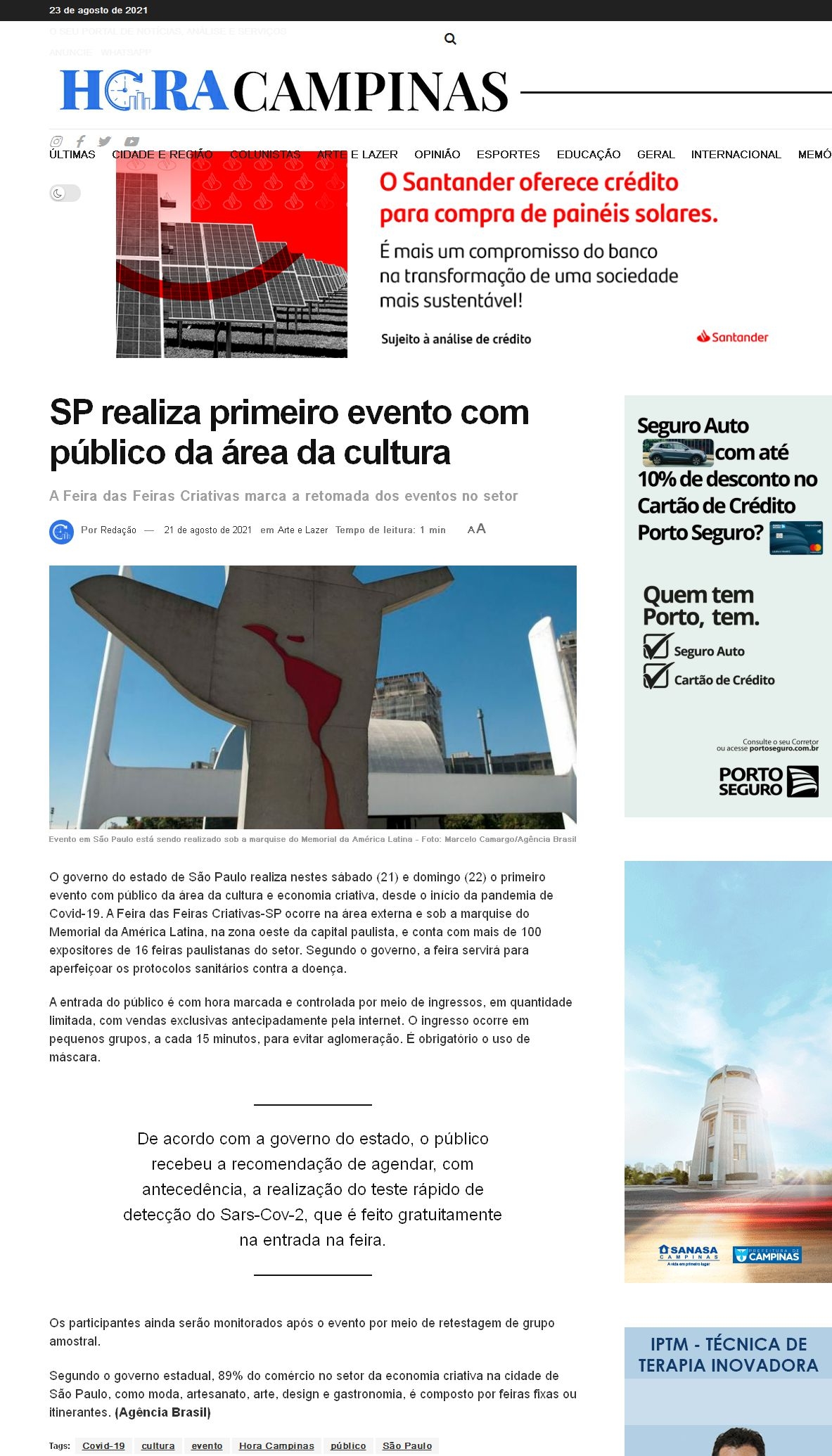The image size is (832, 1456).
Task: Select the cultura tag
Action: pyautogui.click(x=158, y=1445)
